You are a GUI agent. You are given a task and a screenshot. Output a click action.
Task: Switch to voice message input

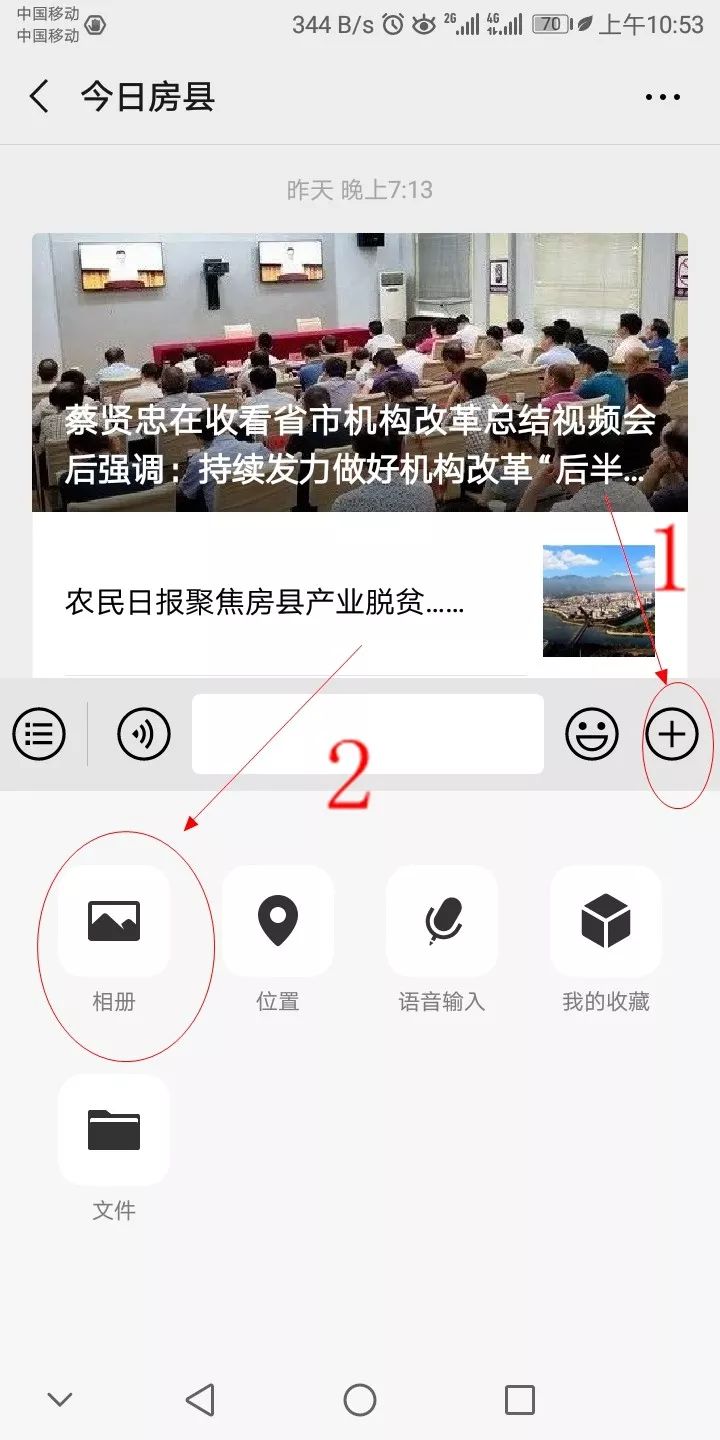coord(144,735)
